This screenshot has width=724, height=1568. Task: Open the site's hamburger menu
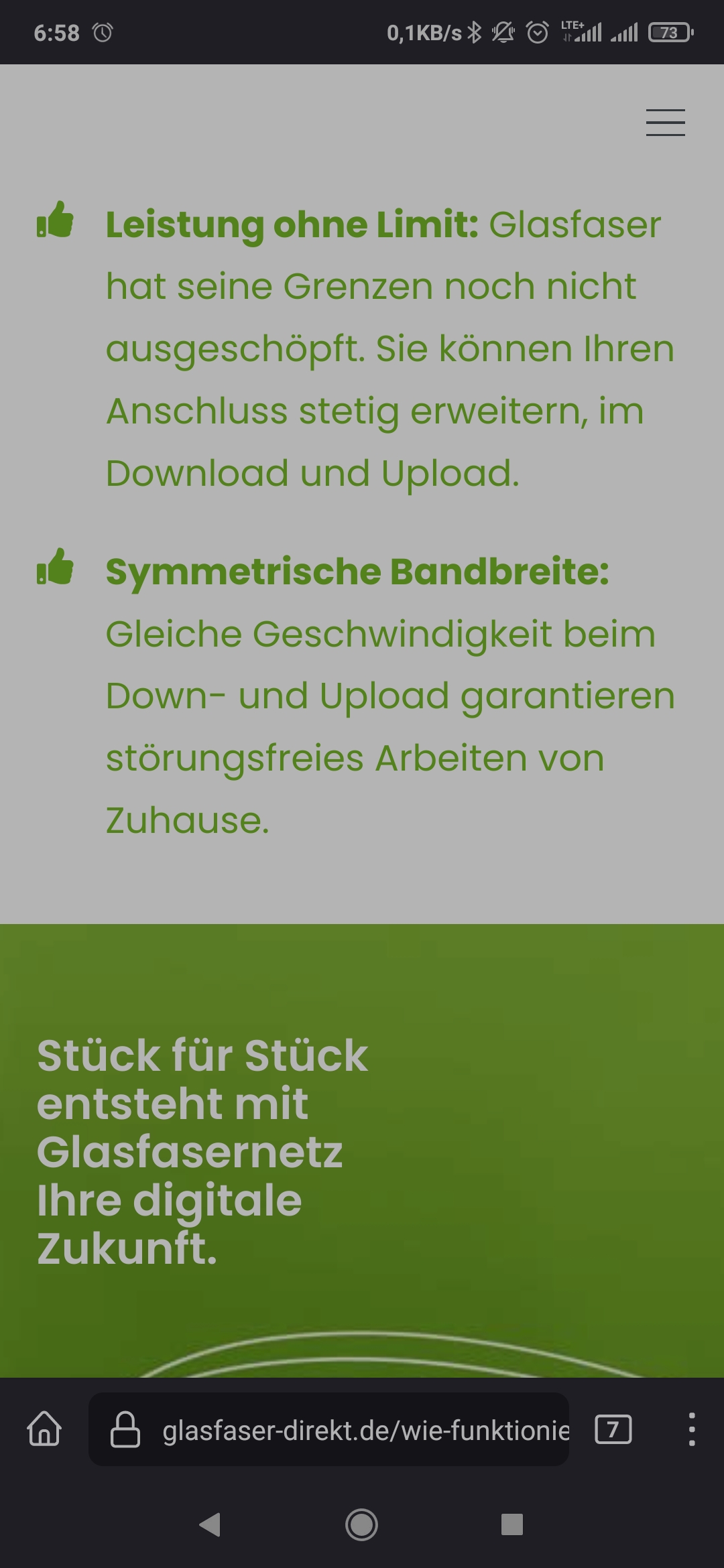point(665,123)
